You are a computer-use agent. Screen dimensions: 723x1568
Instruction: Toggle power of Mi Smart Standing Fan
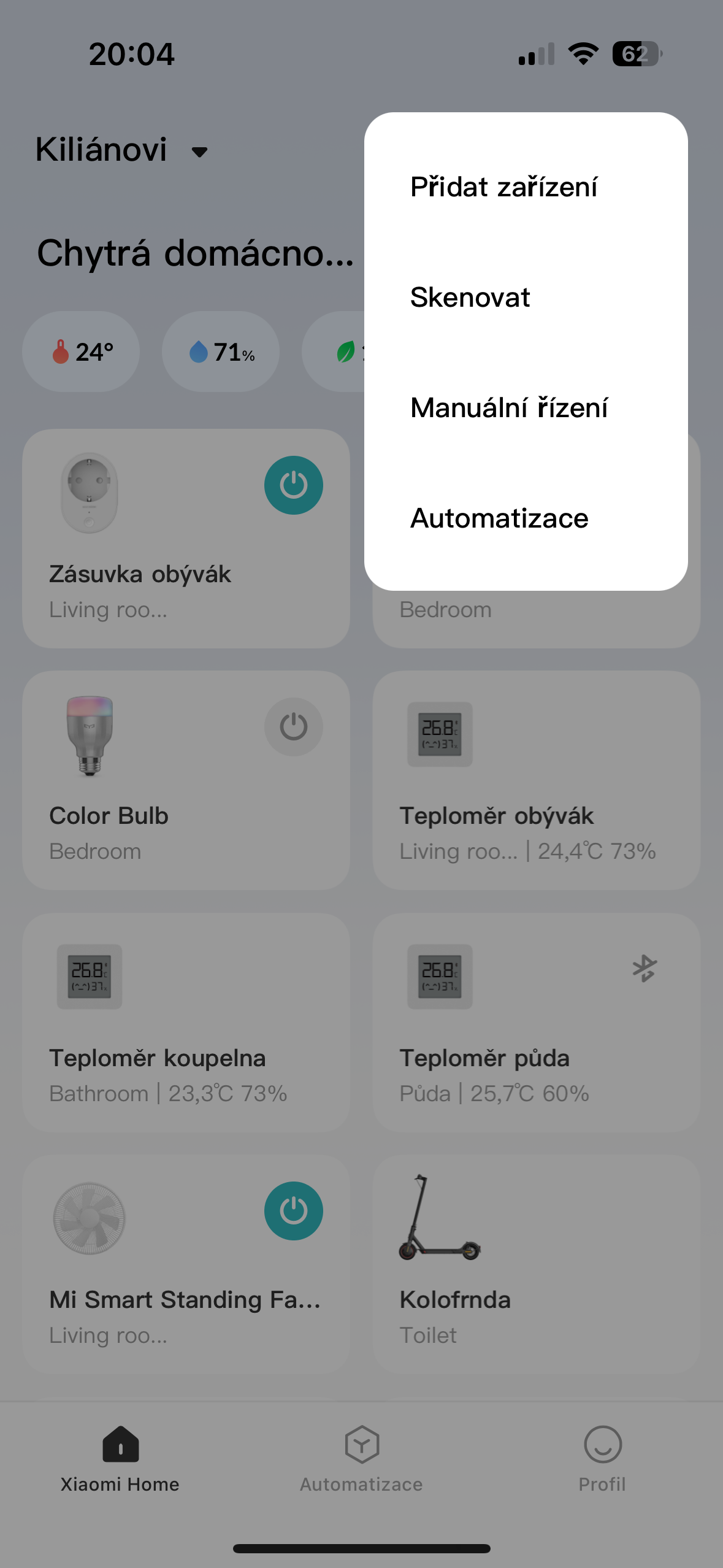293,1211
